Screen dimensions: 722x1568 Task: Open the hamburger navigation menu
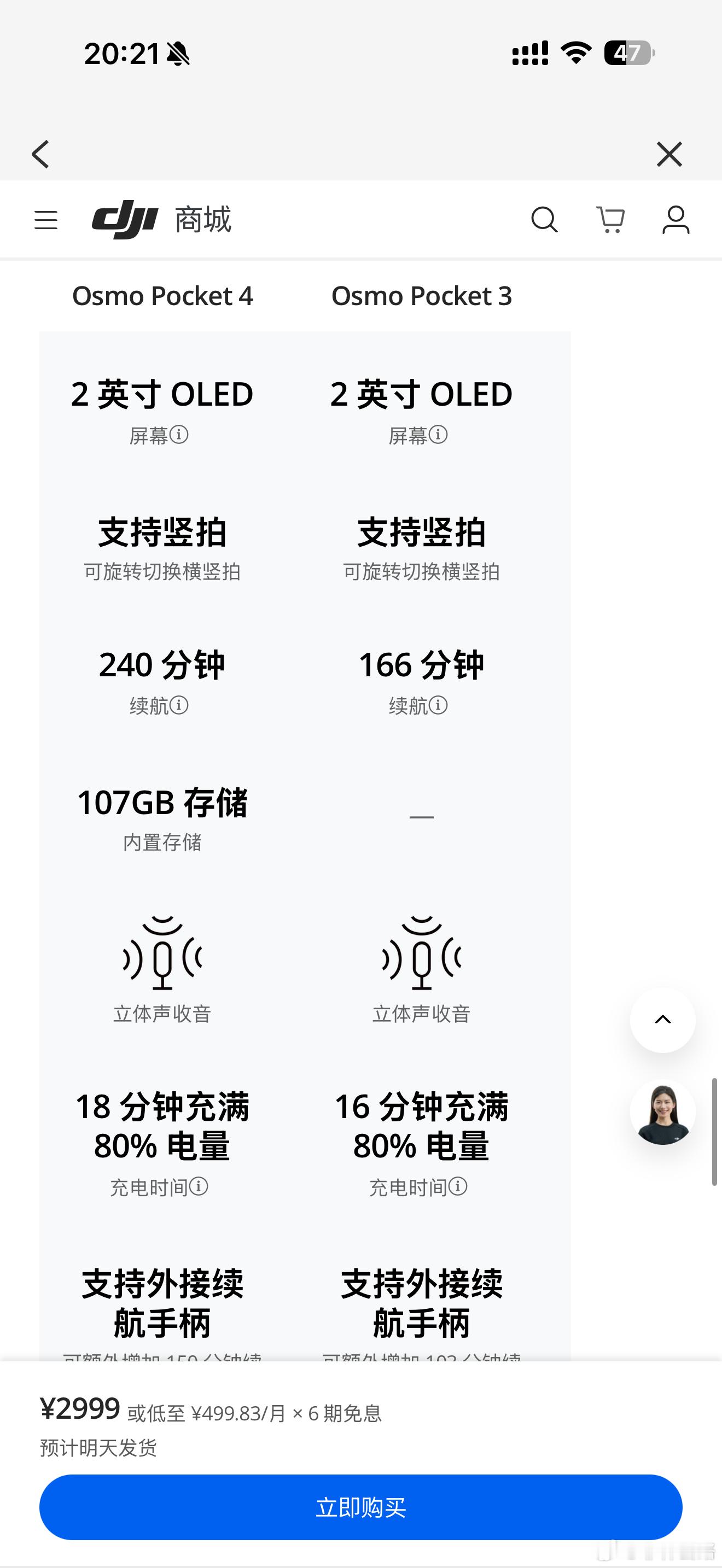click(x=45, y=220)
